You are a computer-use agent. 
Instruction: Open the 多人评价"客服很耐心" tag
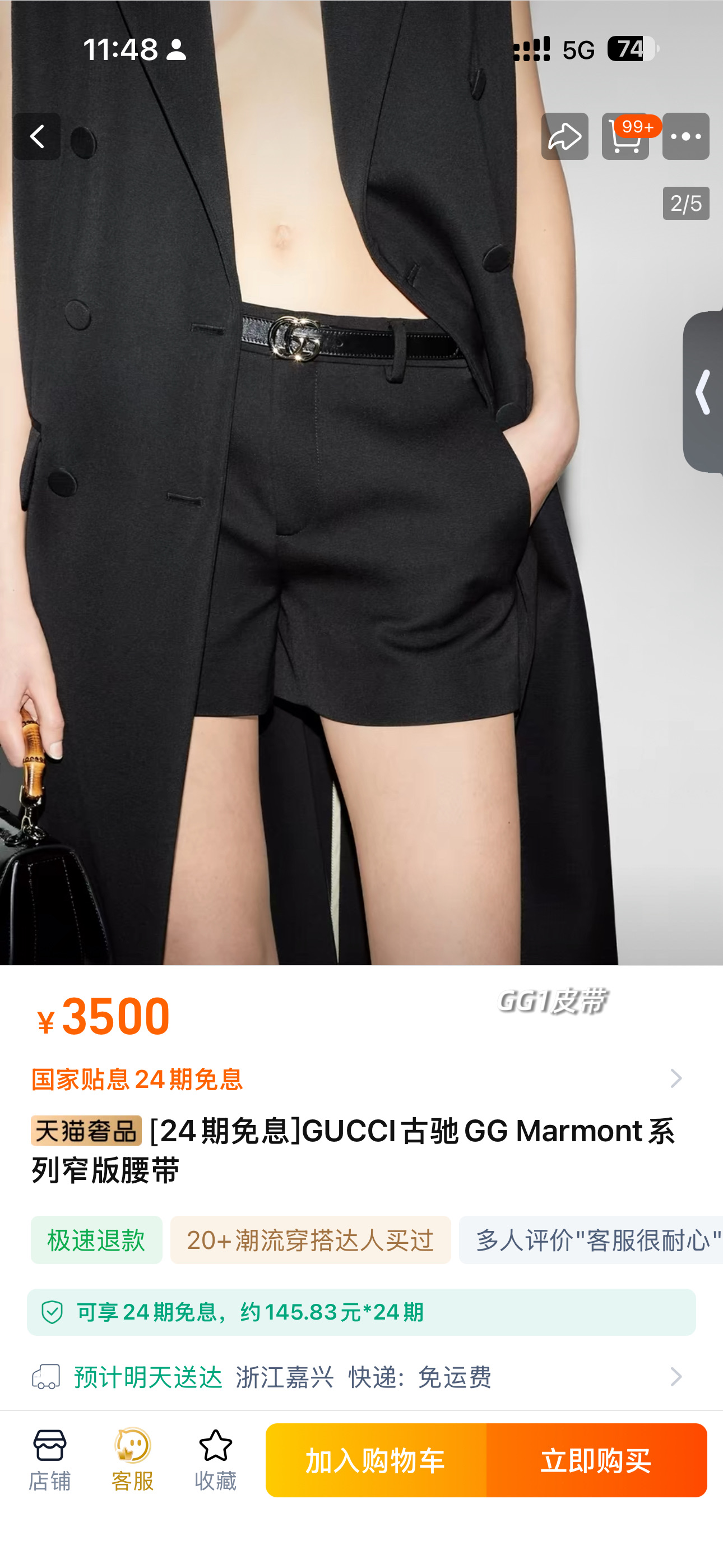(591, 1240)
